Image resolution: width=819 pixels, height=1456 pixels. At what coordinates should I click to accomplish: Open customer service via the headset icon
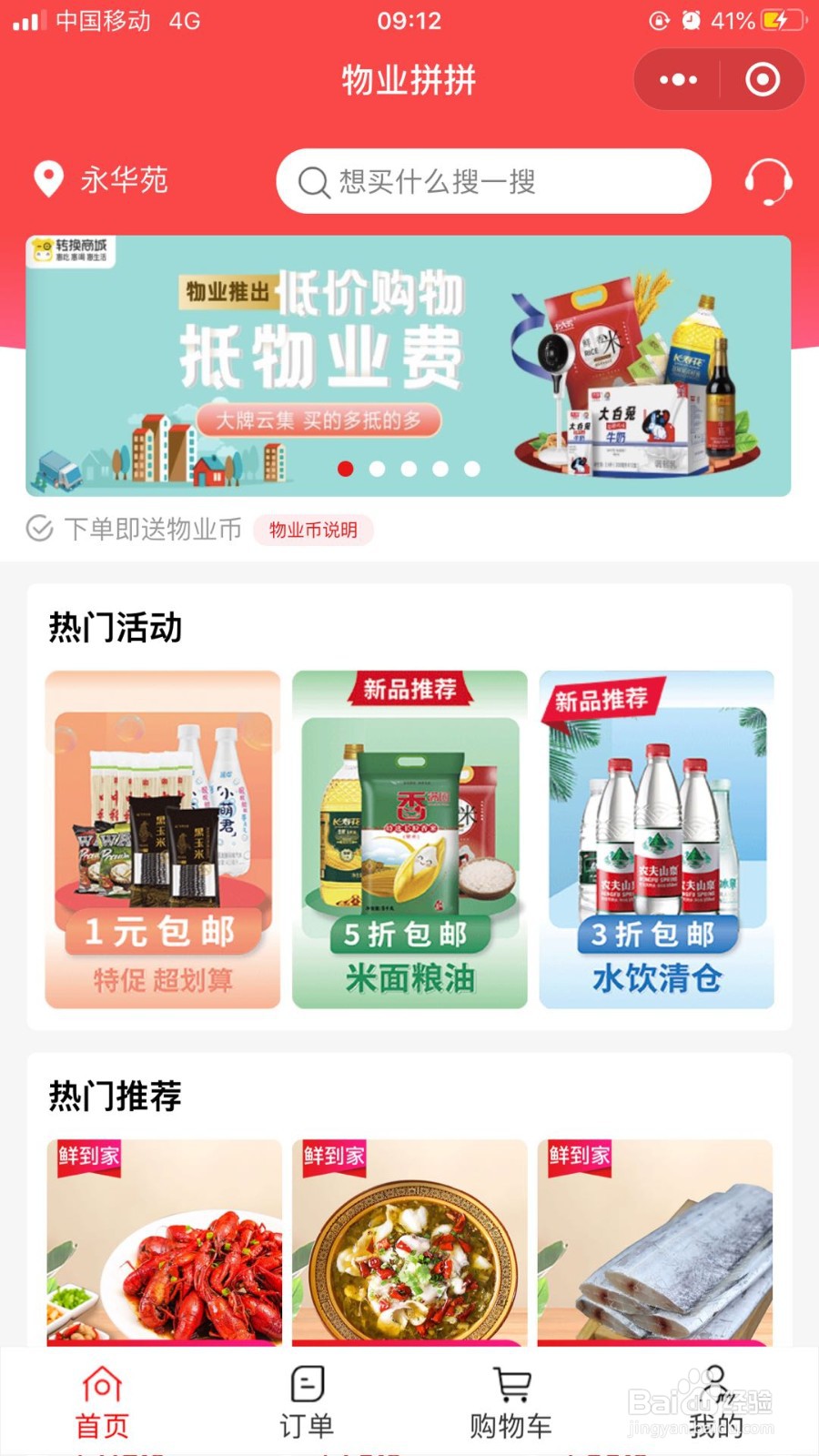click(769, 182)
